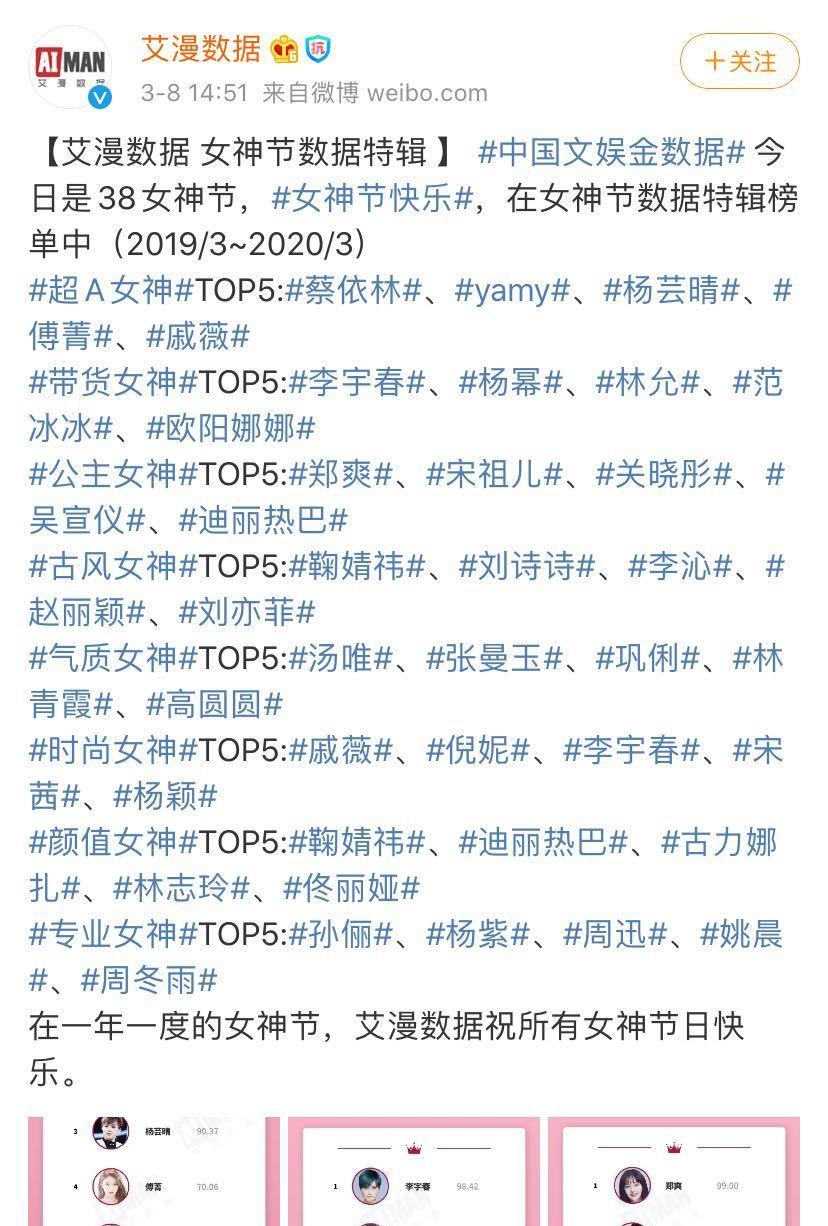
Task: Open the #气质女神# topic
Action: point(111,658)
